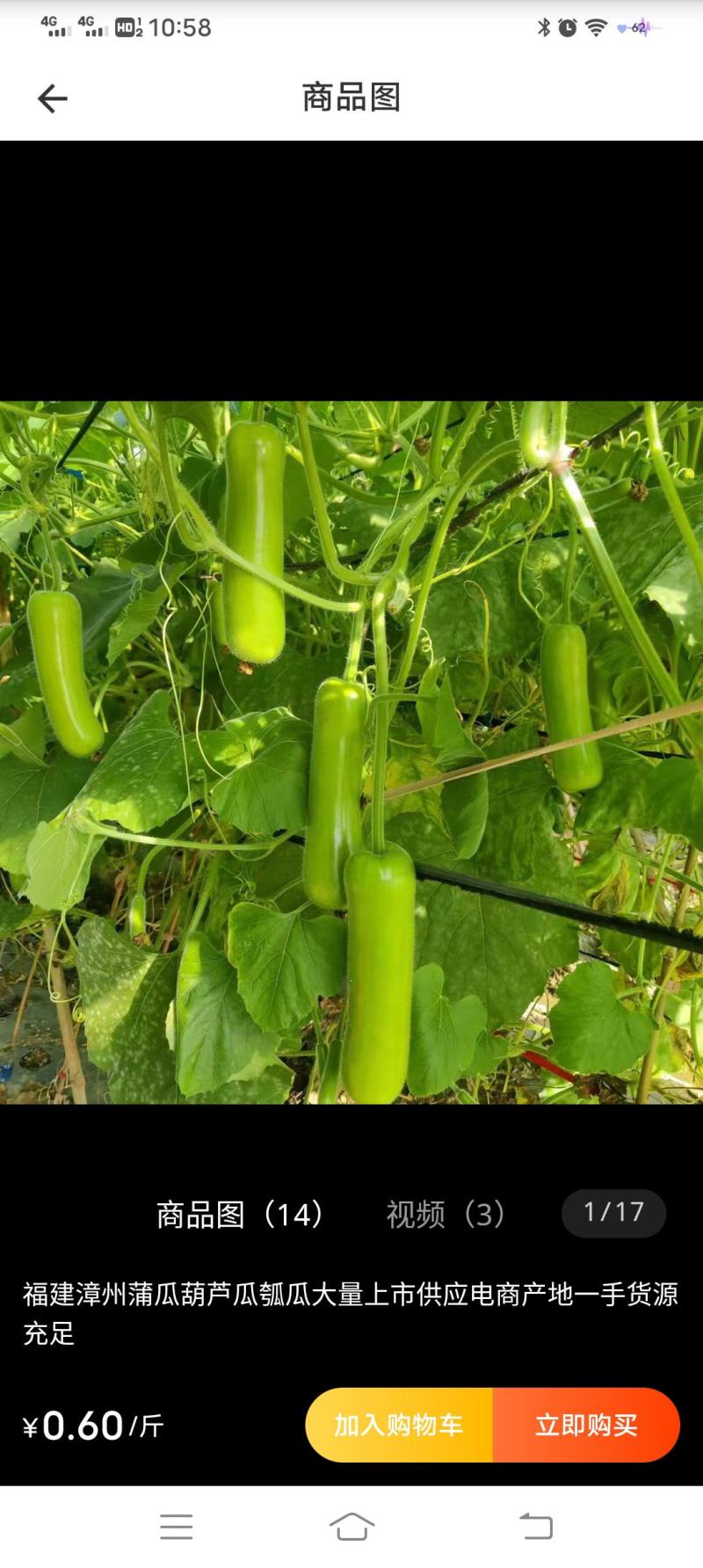Viewport: 703px width, 1568px height.
Task: Switch to the 视频 (3) tab
Action: click(x=446, y=1214)
